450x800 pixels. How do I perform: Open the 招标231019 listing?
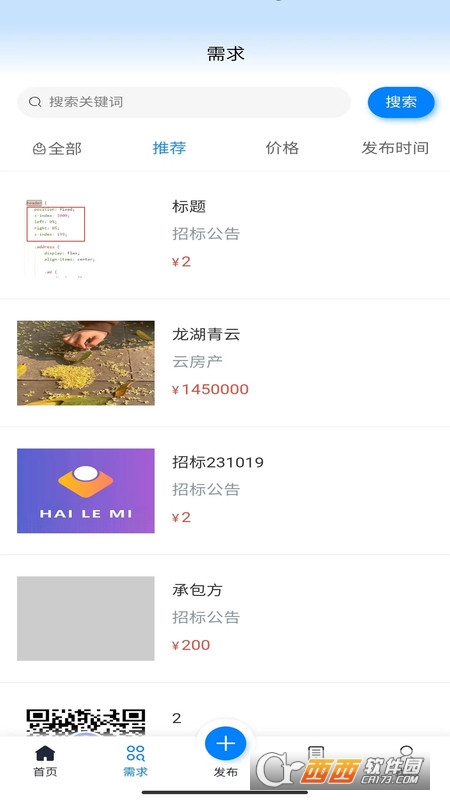pos(225,491)
